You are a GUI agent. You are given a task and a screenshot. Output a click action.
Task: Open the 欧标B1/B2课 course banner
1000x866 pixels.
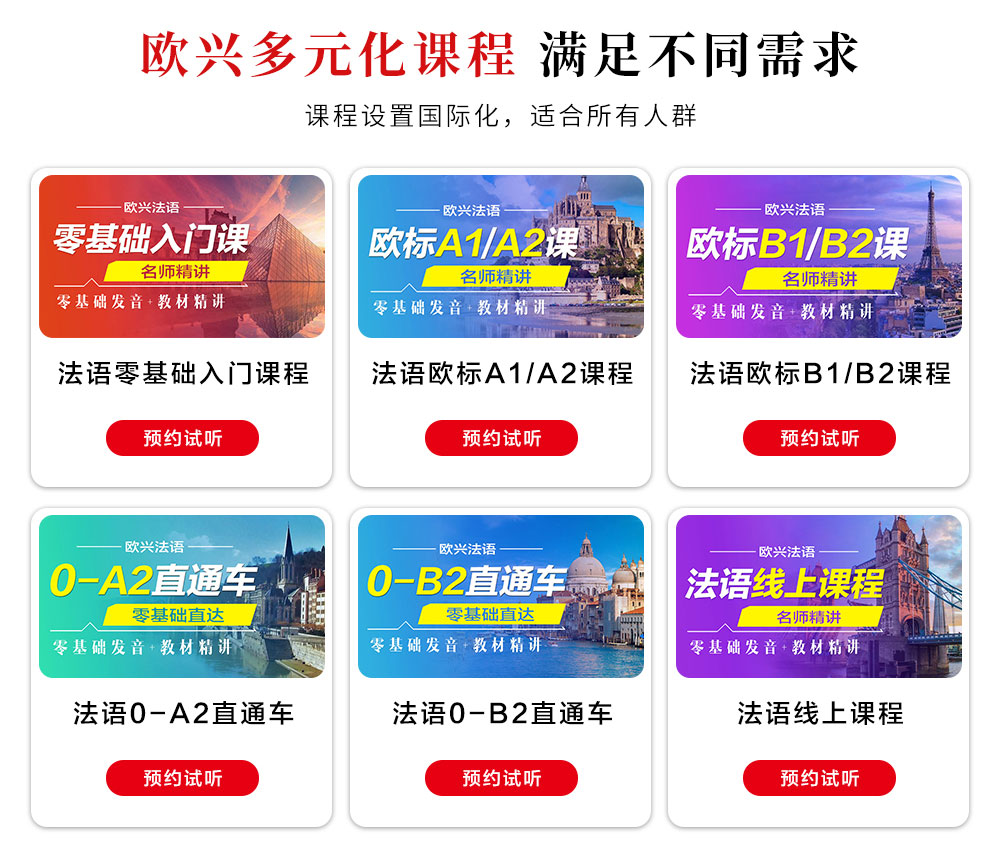[819, 256]
